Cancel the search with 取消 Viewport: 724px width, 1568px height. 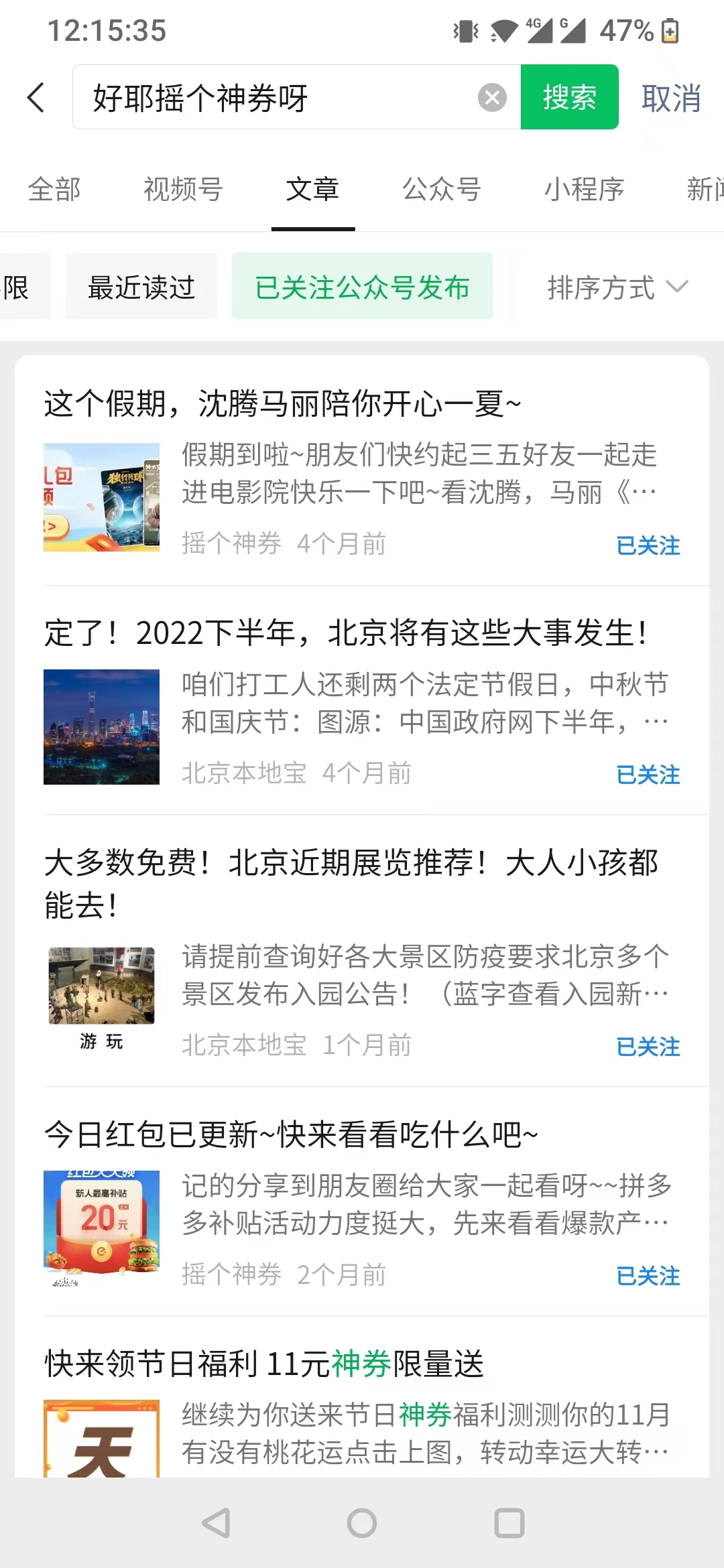670,98
